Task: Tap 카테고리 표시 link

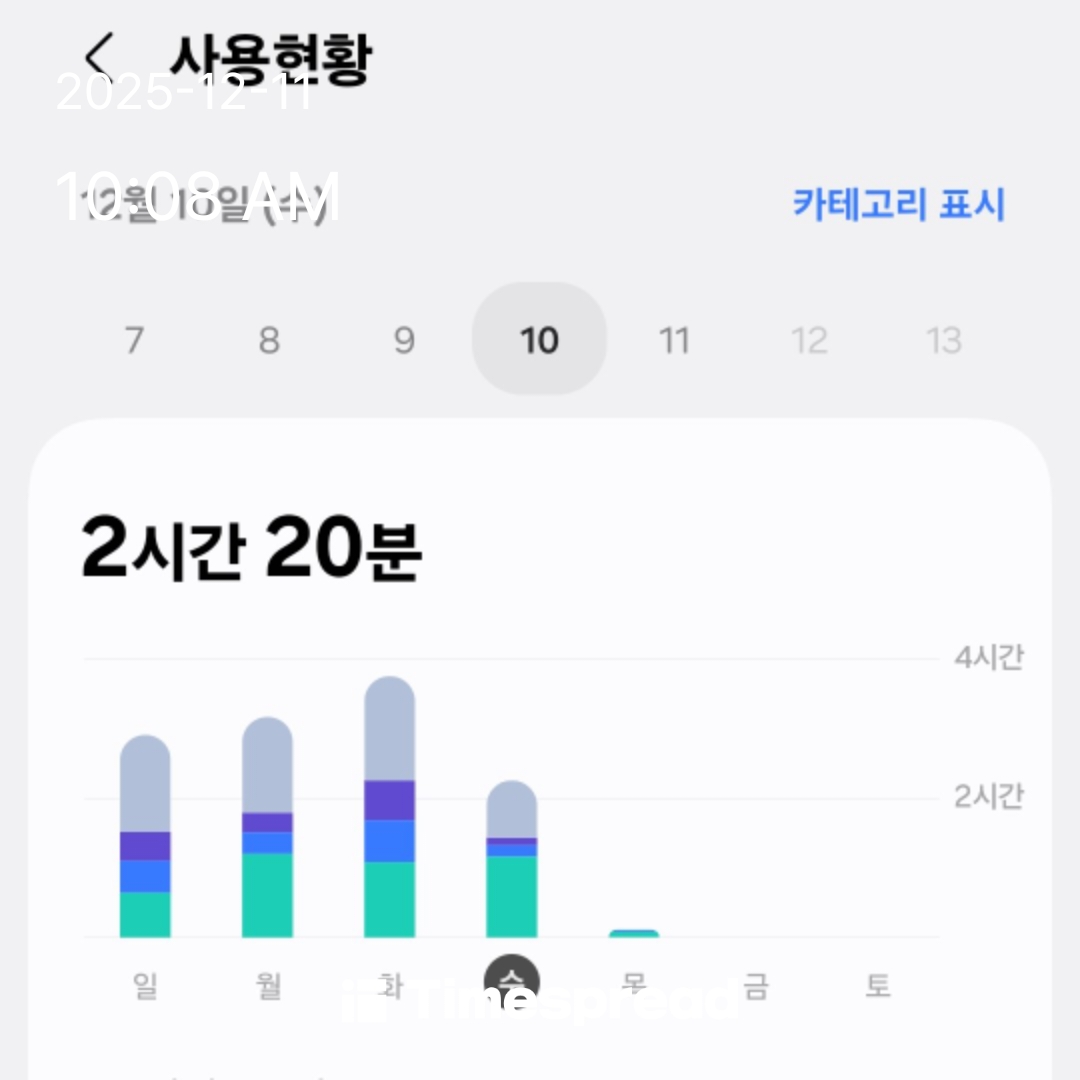Action: pyautogui.click(x=898, y=204)
